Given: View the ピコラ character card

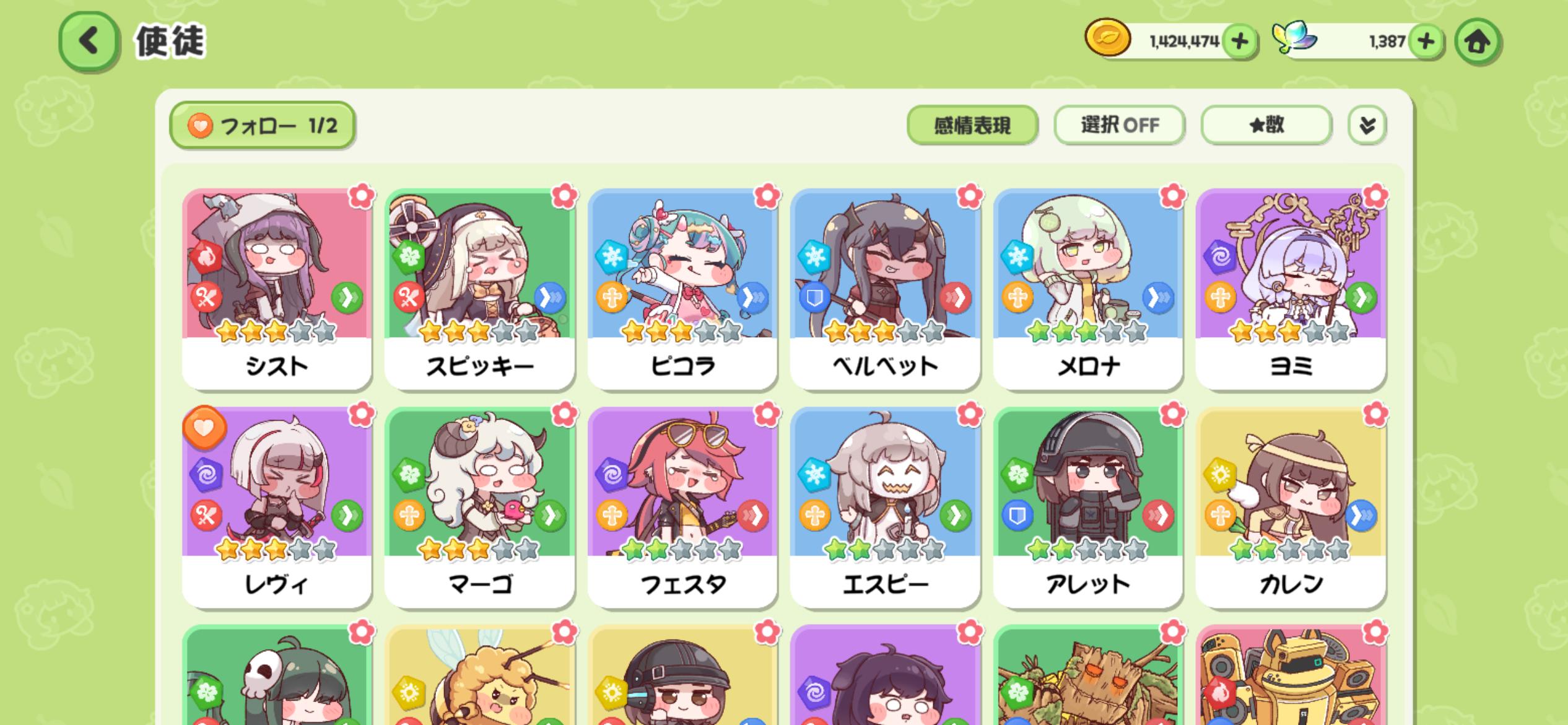Looking at the screenshot, I should coord(682,289).
